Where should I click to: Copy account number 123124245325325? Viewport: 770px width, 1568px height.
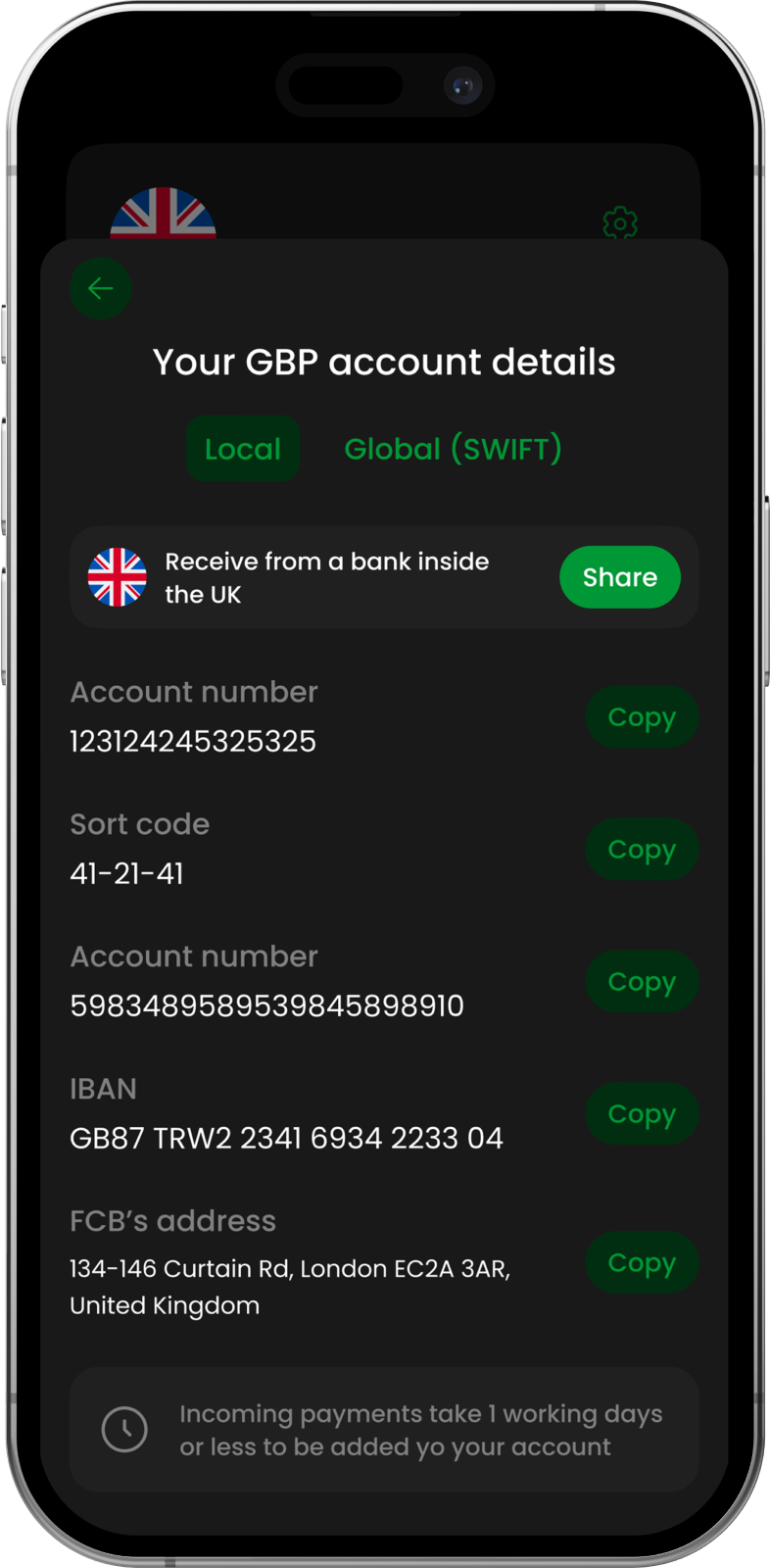click(642, 717)
